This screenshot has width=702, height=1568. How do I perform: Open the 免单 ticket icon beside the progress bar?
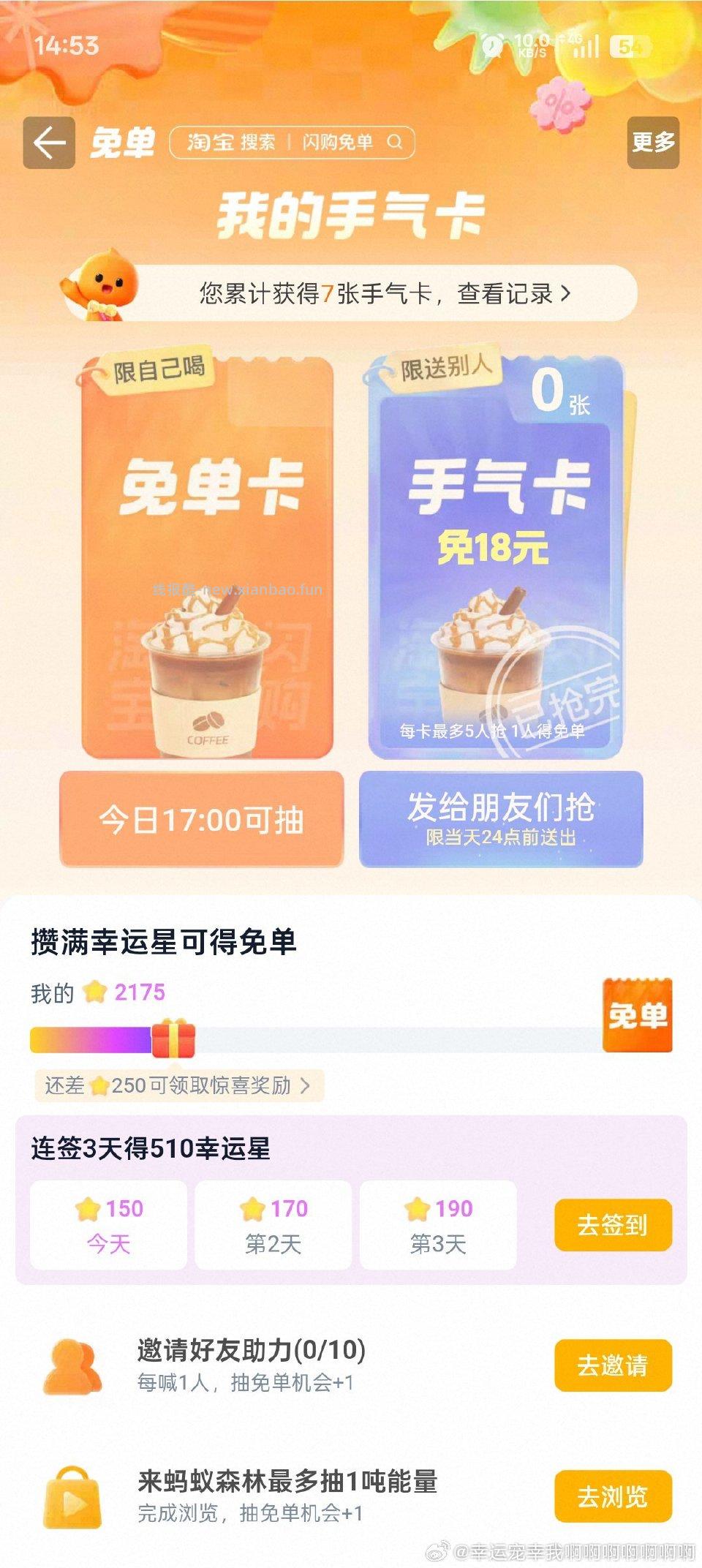point(640,1017)
